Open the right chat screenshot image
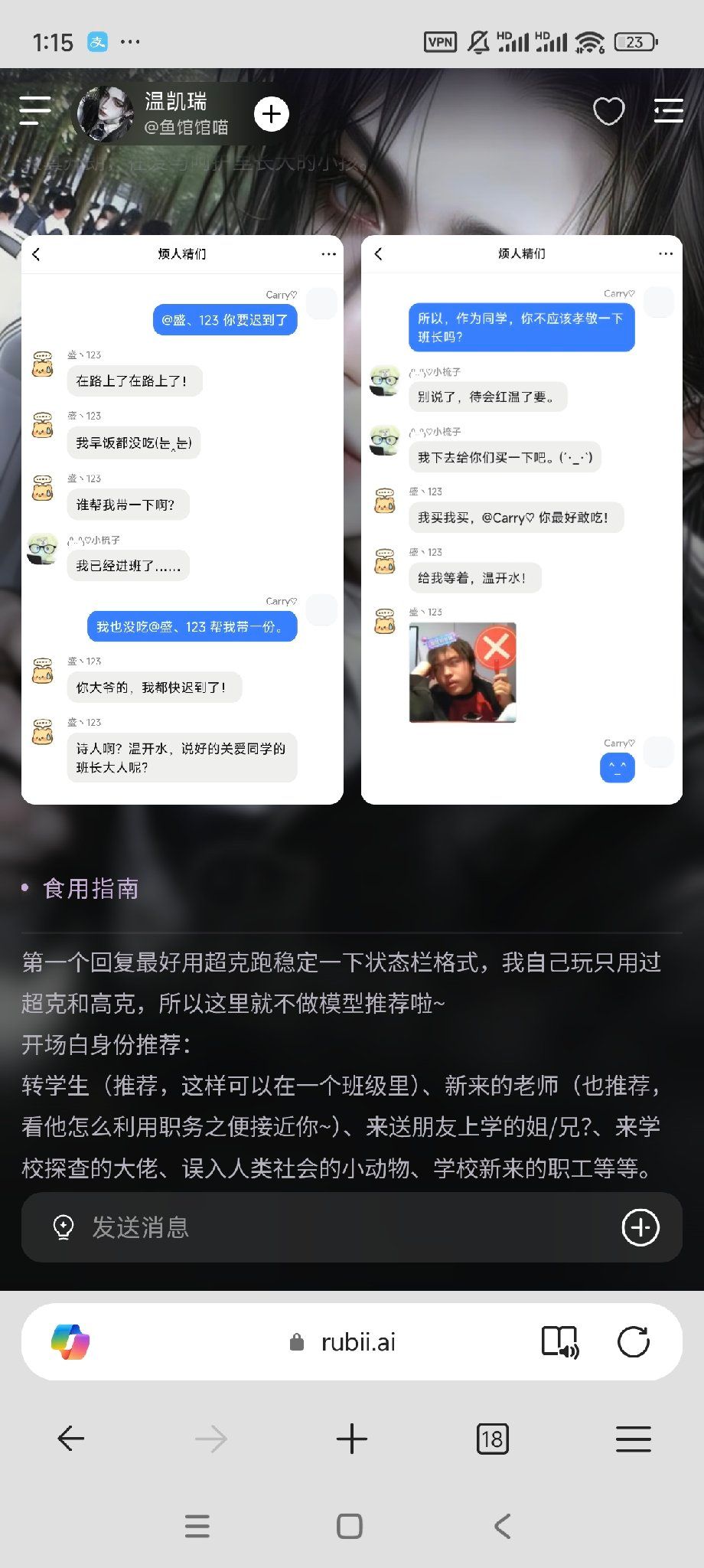The image size is (704, 1568). pyautogui.click(x=521, y=520)
